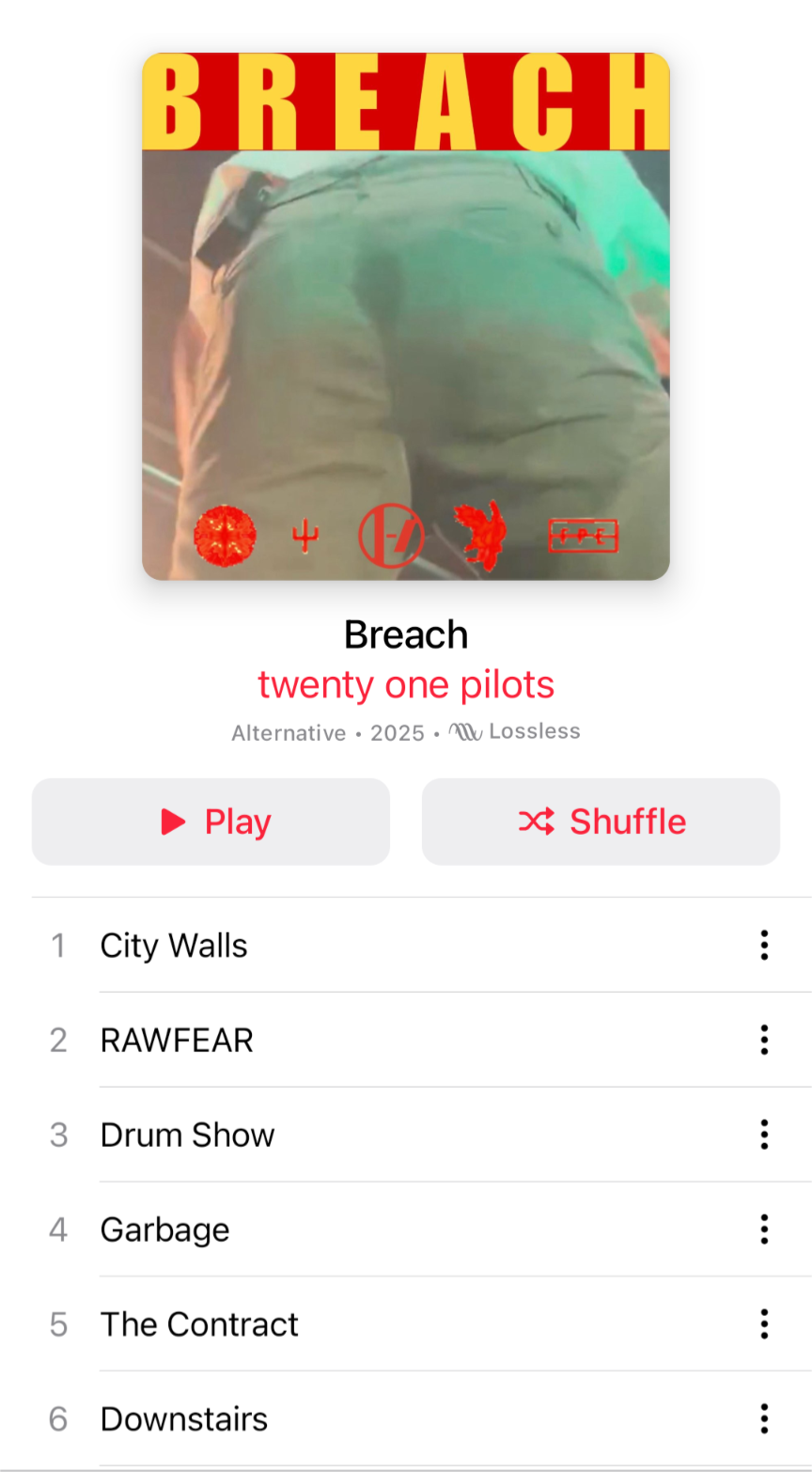Play the track The Contract
Image resolution: width=812 pixels, height=1472 pixels.
(199, 1324)
